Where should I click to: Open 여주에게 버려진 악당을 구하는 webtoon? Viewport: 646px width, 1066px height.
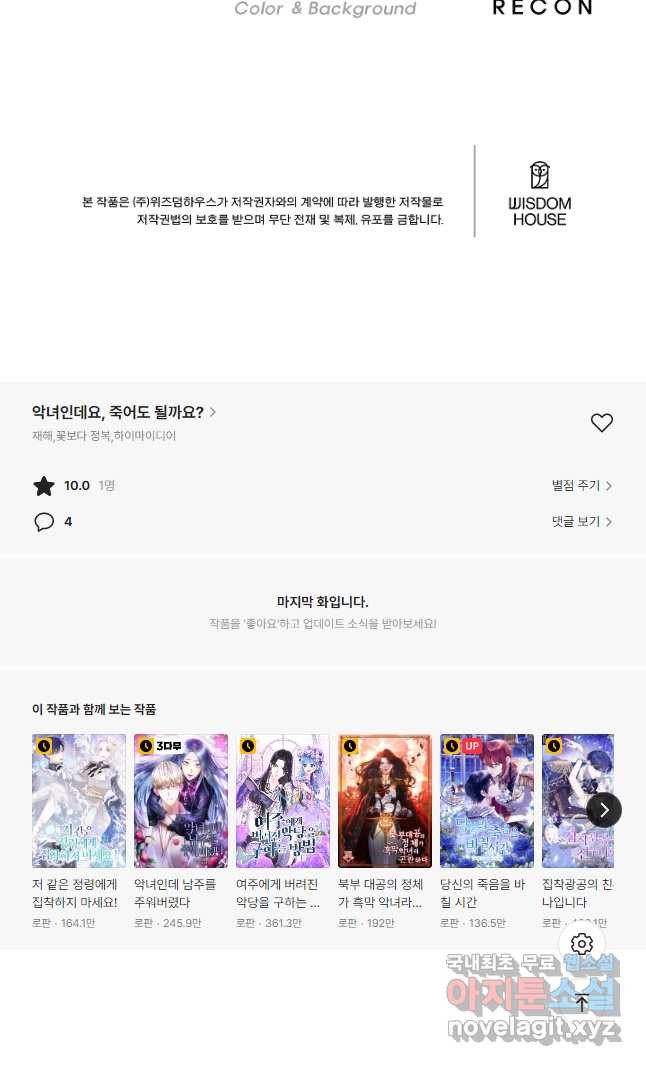click(283, 801)
